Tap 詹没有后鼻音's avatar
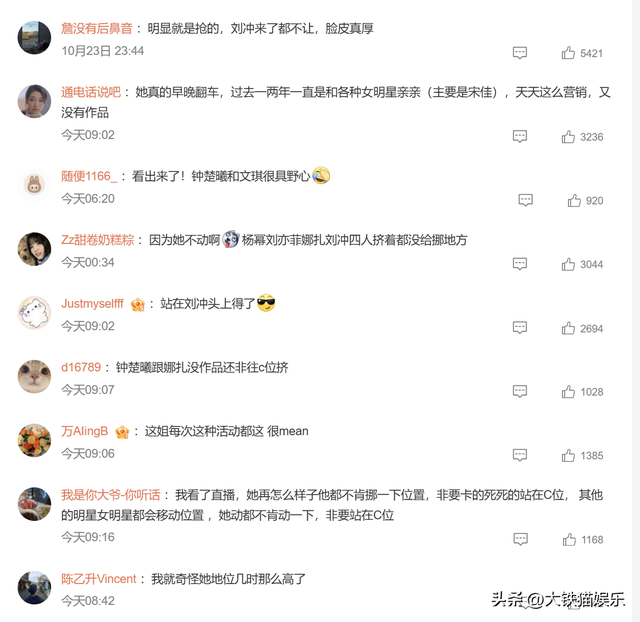This screenshot has width=640, height=622. 35,38
